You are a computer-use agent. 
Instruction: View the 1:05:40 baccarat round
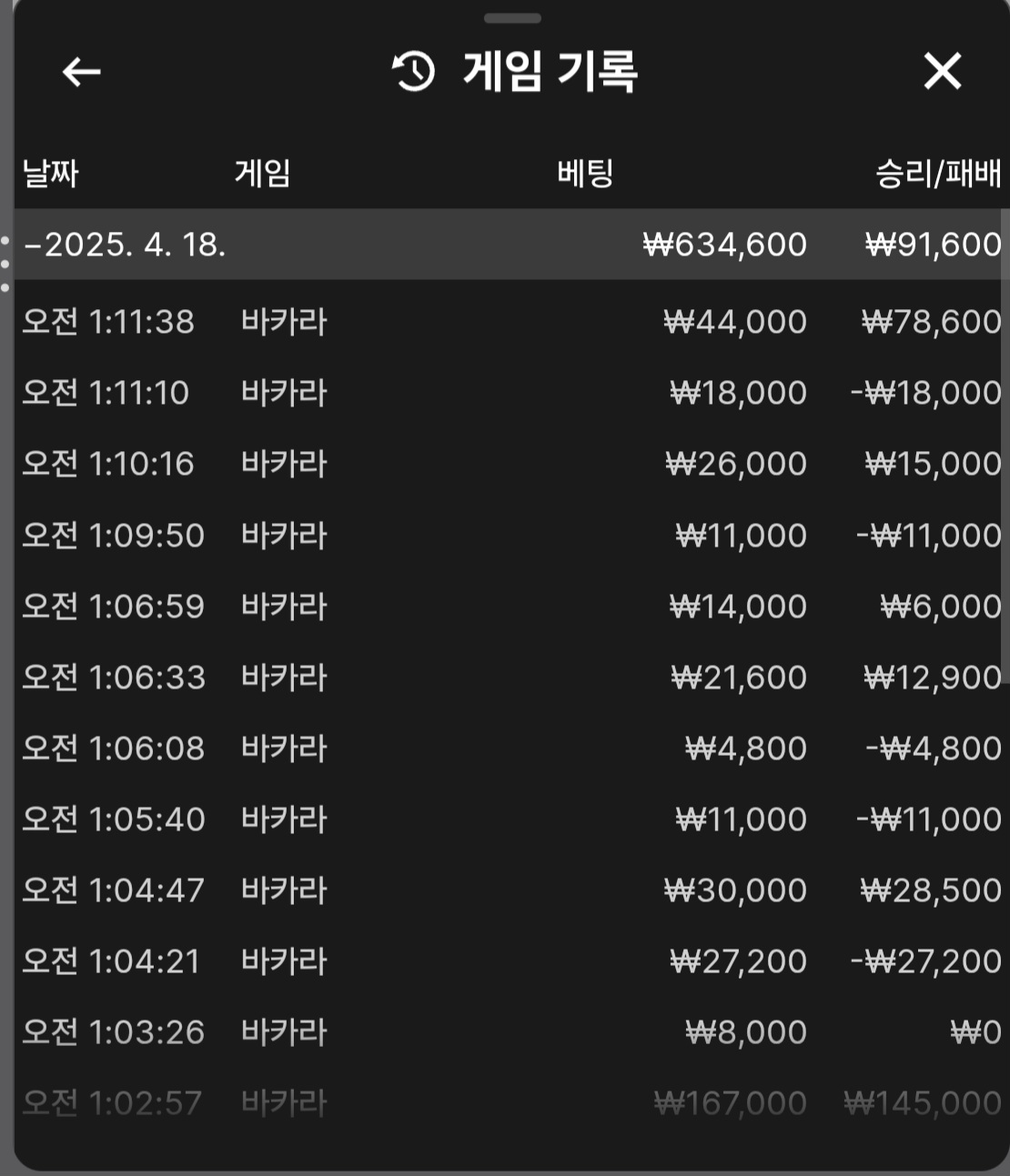click(x=510, y=819)
